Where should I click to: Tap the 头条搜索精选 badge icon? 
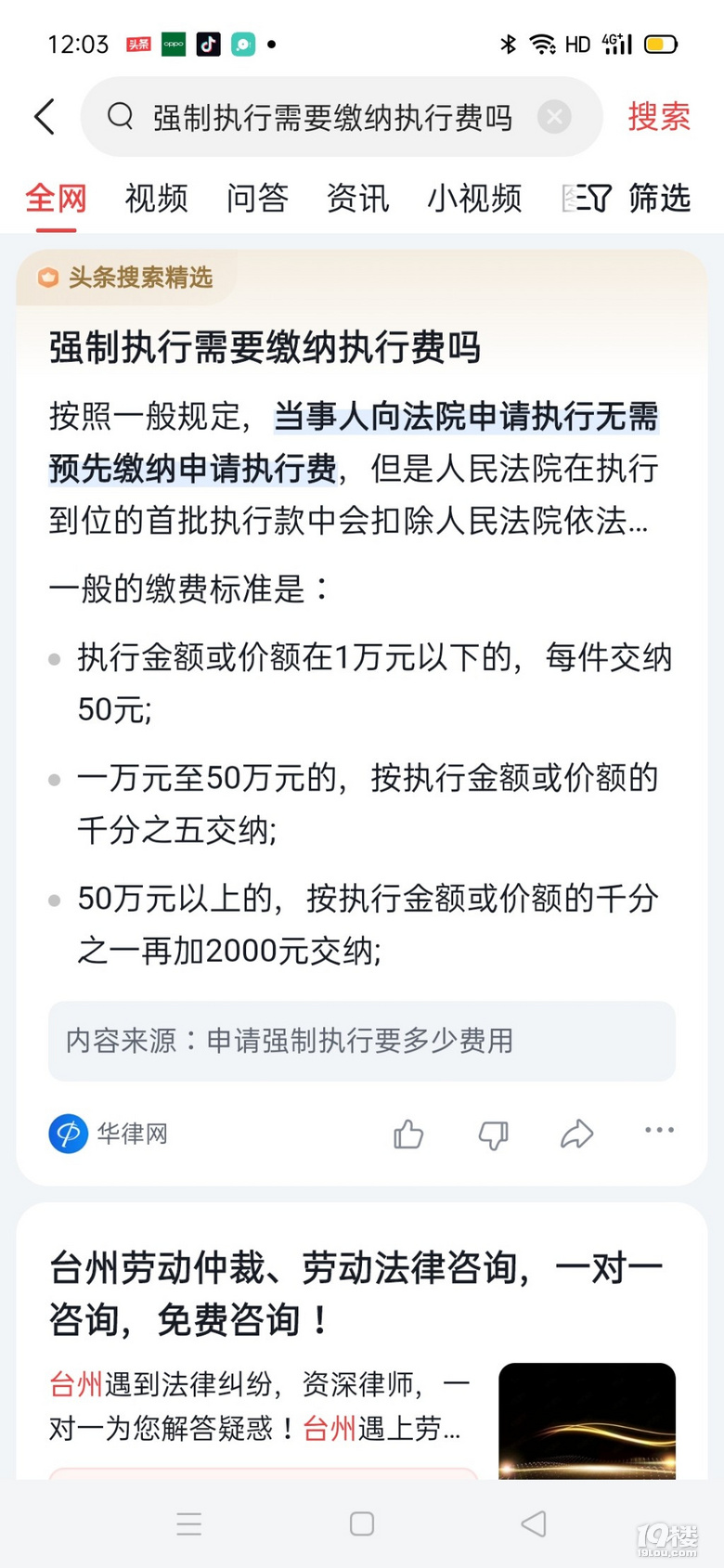pyautogui.click(x=50, y=278)
